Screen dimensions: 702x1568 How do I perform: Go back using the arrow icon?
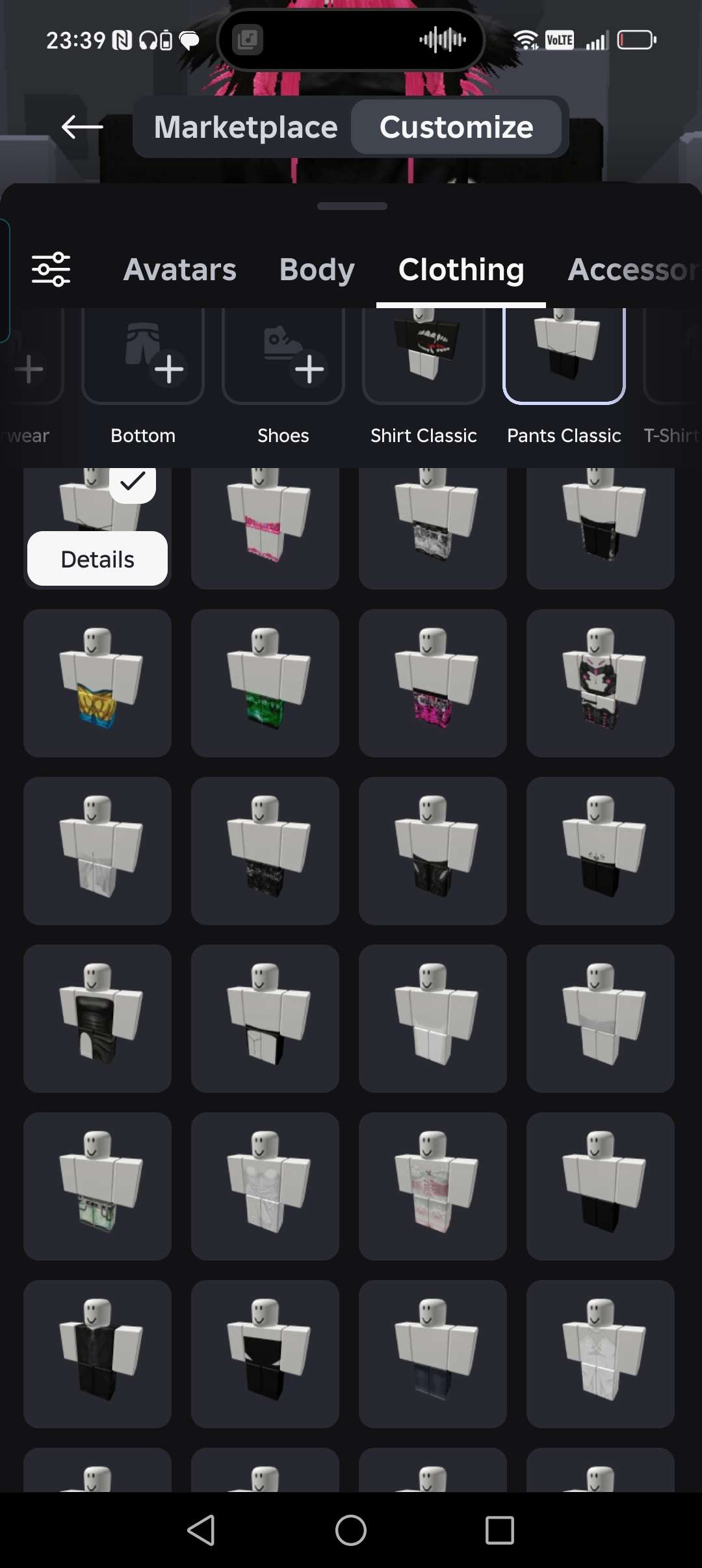tap(82, 127)
